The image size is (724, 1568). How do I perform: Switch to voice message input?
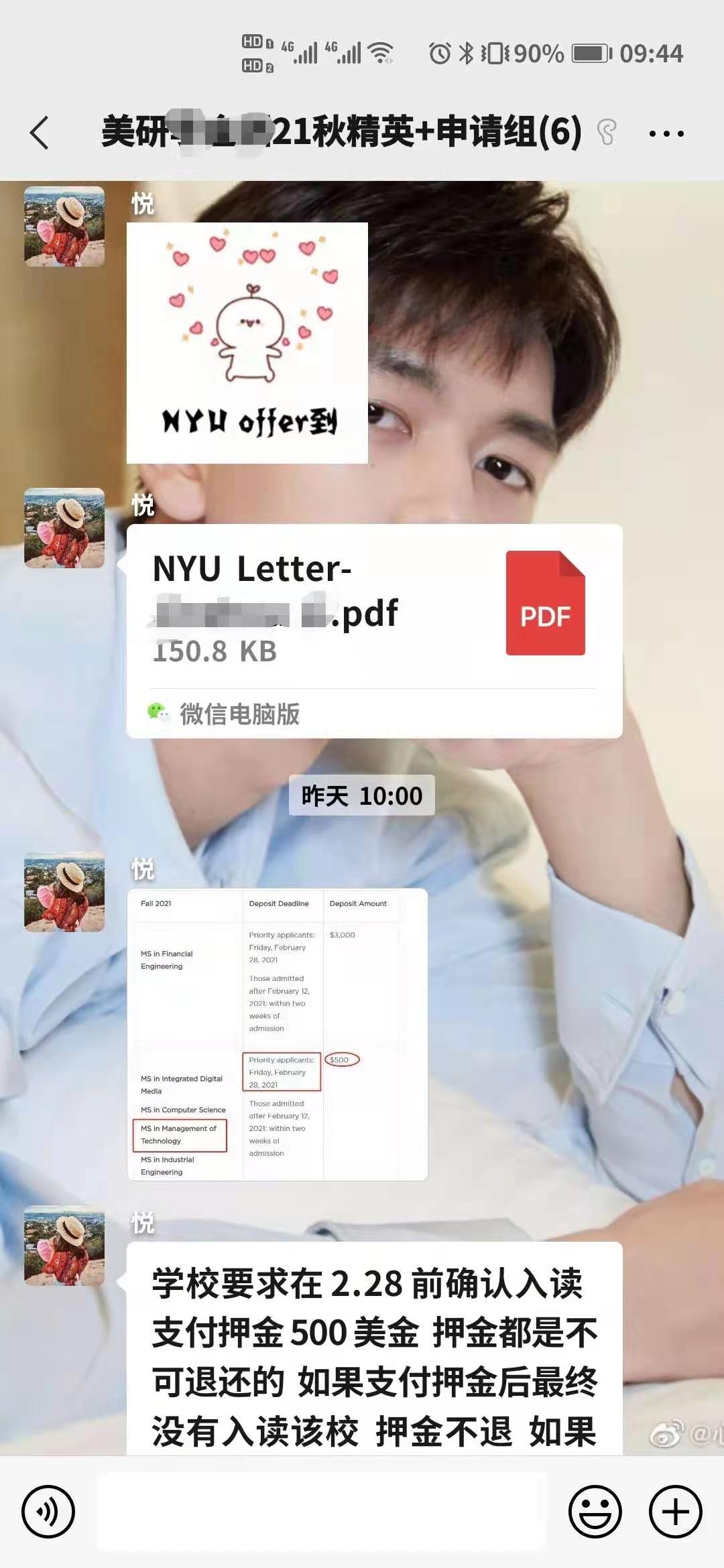point(48,1511)
